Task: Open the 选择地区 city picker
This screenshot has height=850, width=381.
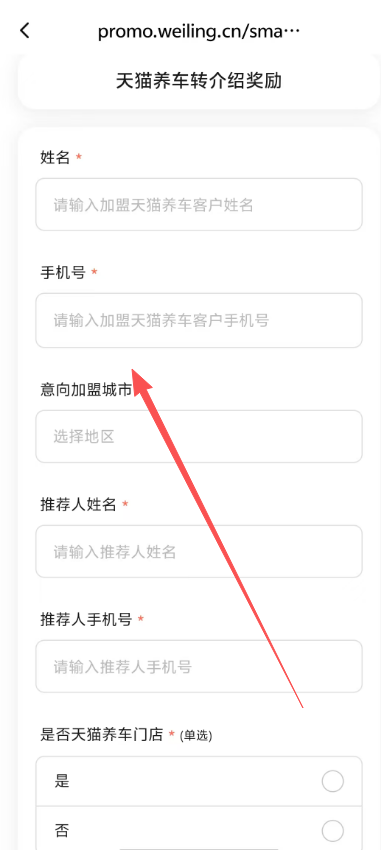Action: [198, 436]
